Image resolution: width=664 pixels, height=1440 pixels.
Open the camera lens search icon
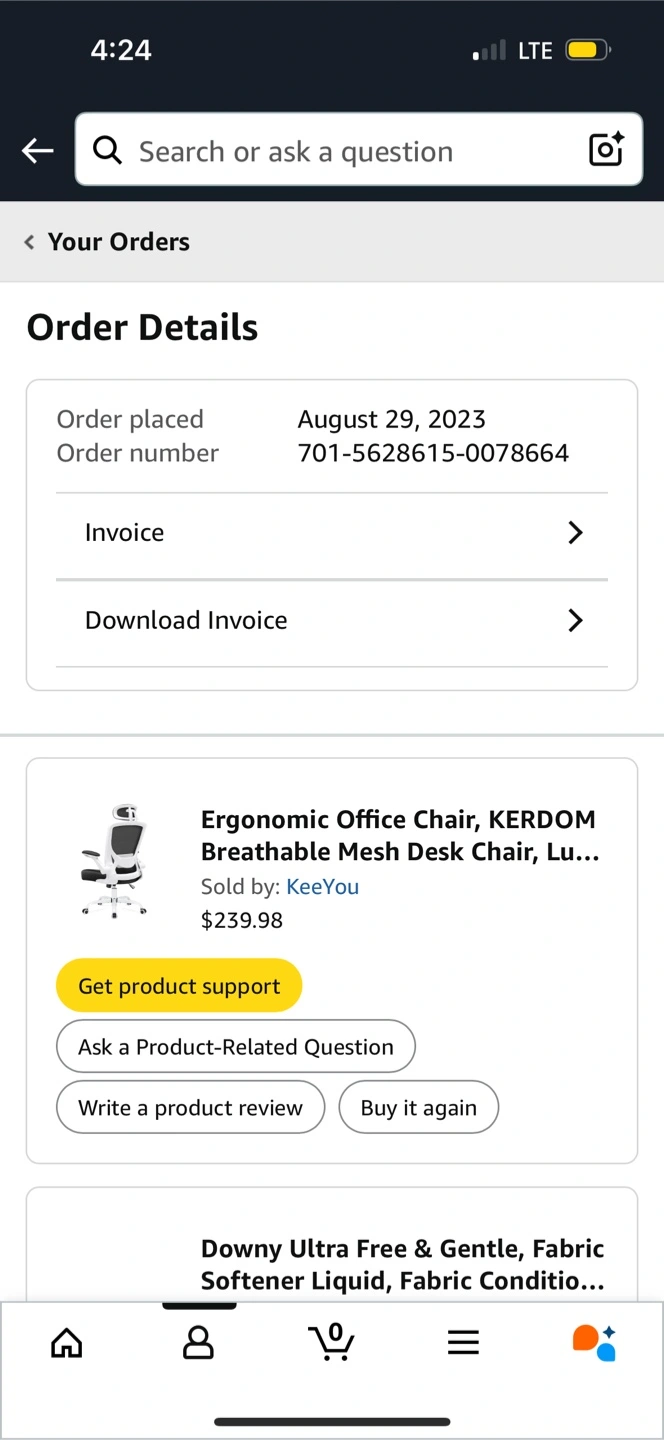click(x=606, y=150)
